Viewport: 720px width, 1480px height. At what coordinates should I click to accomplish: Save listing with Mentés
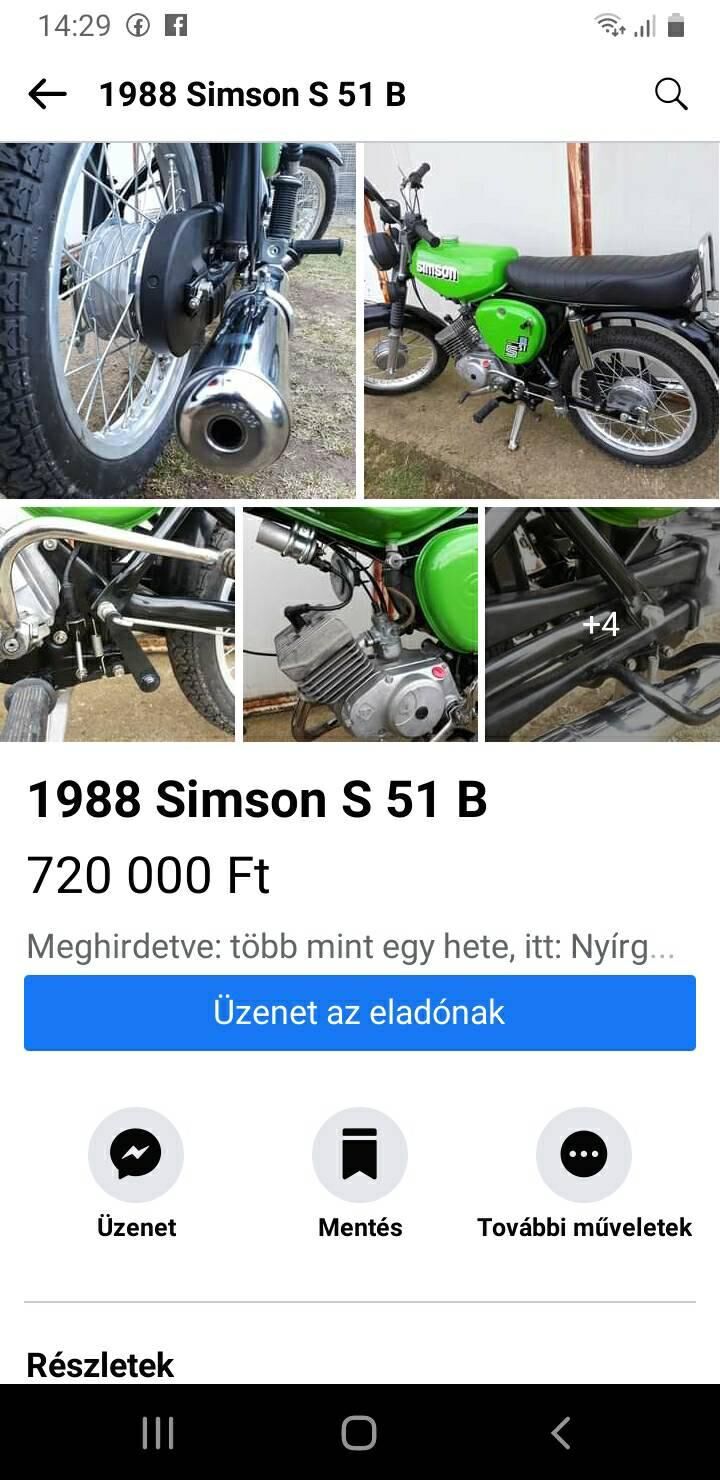click(360, 1155)
